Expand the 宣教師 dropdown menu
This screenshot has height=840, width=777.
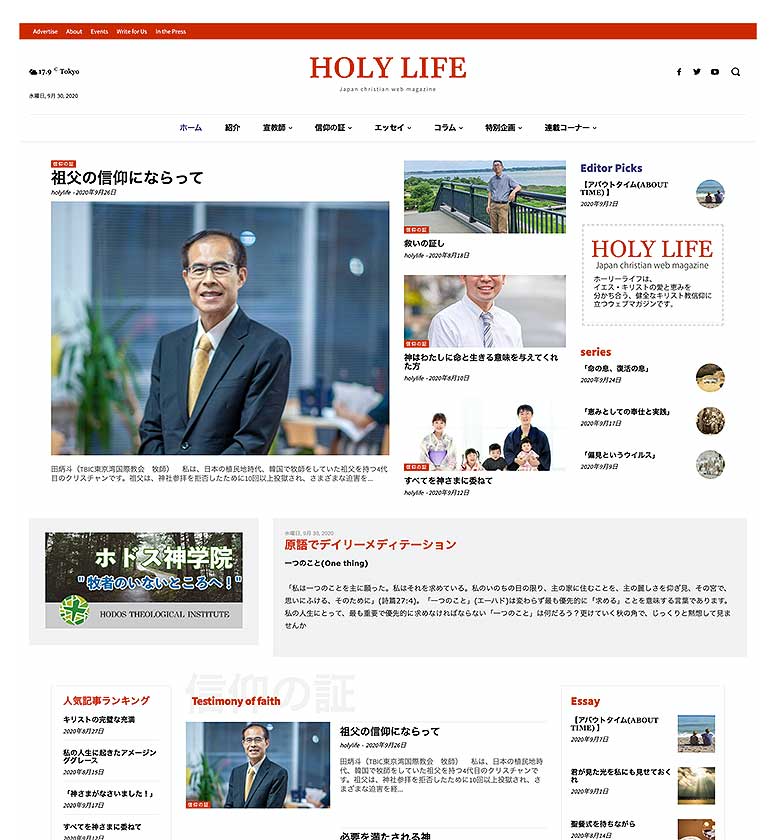(x=277, y=128)
